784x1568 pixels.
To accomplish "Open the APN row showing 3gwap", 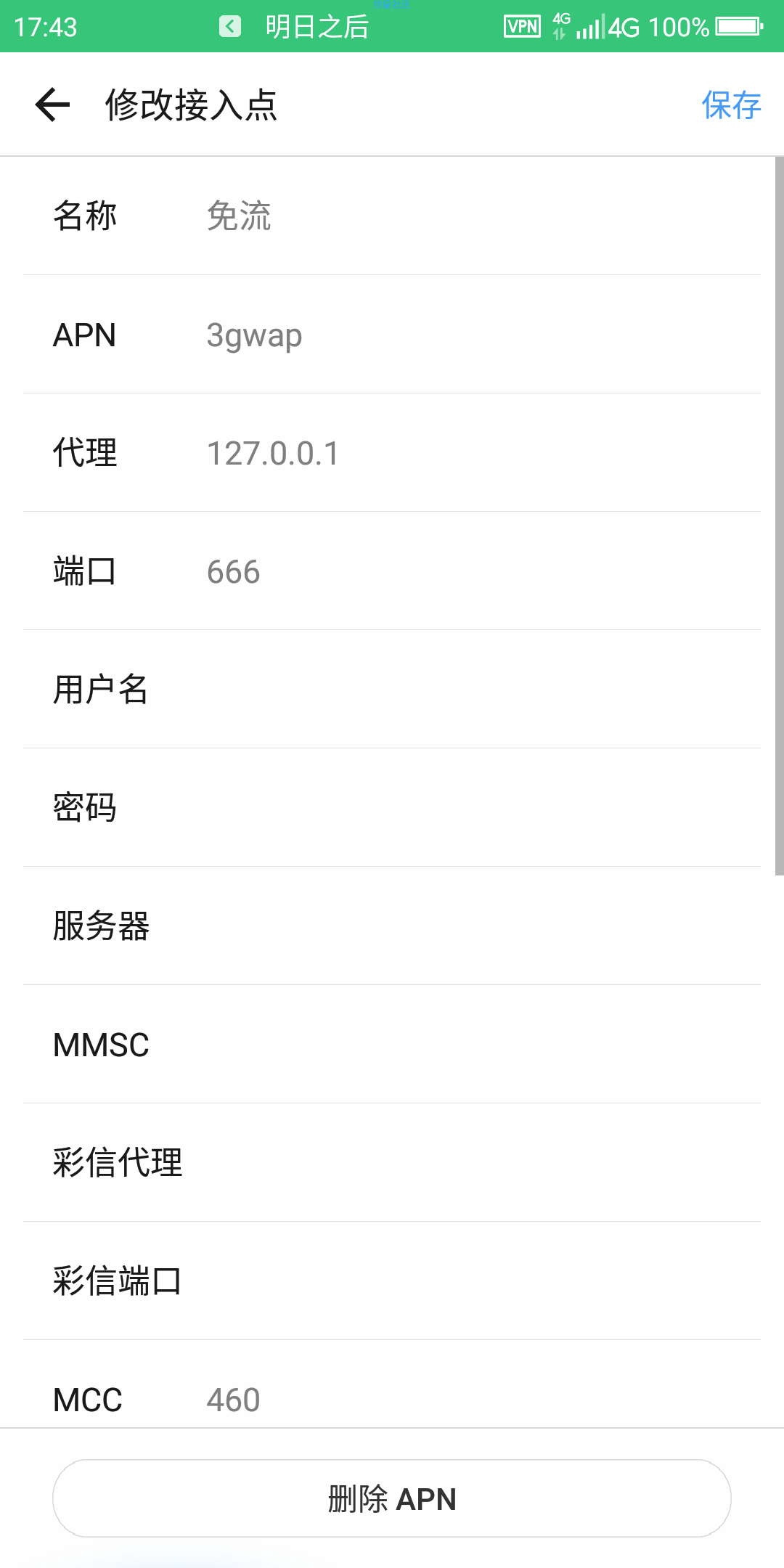I will pos(392,335).
